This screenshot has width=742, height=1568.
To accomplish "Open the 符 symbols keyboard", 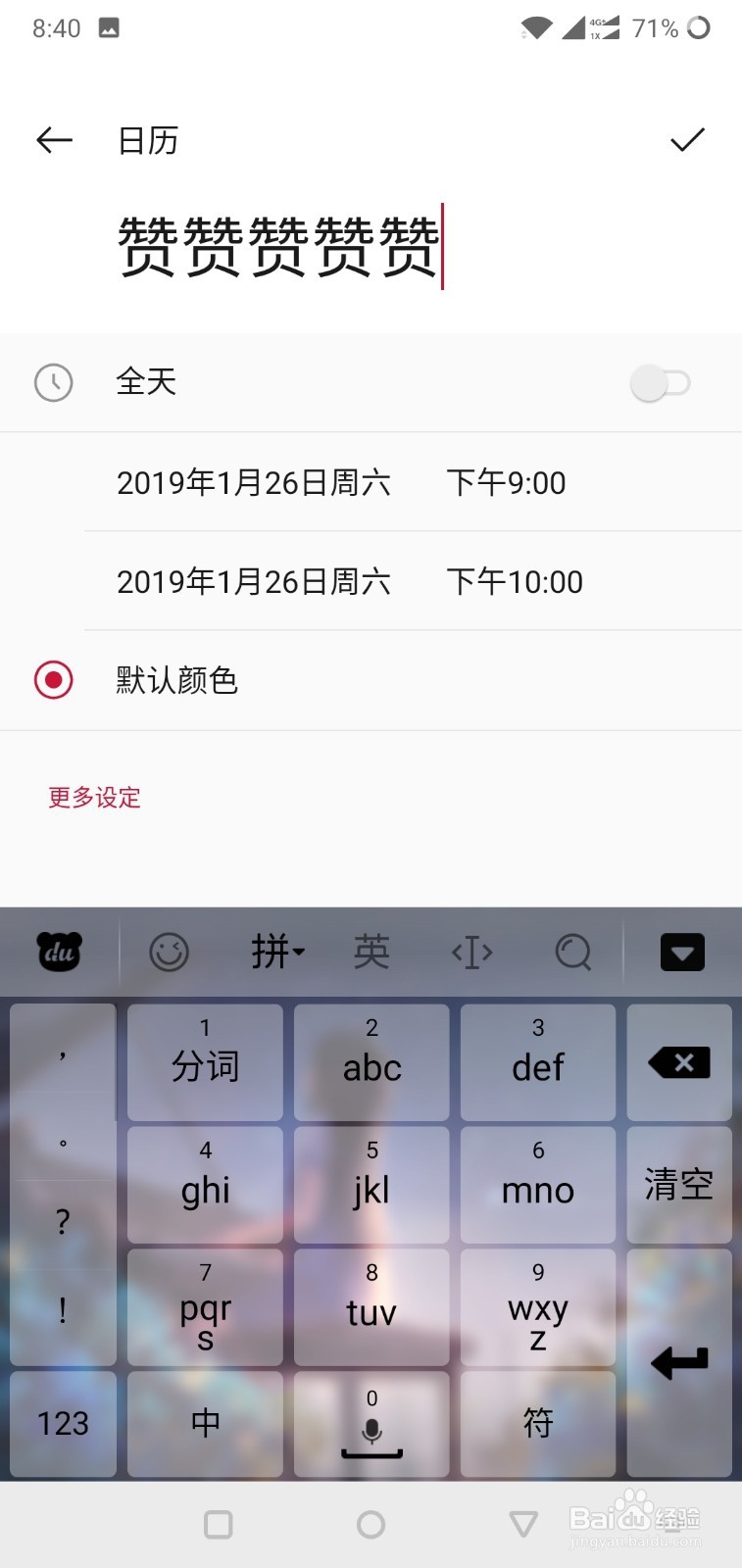I will point(538,1423).
